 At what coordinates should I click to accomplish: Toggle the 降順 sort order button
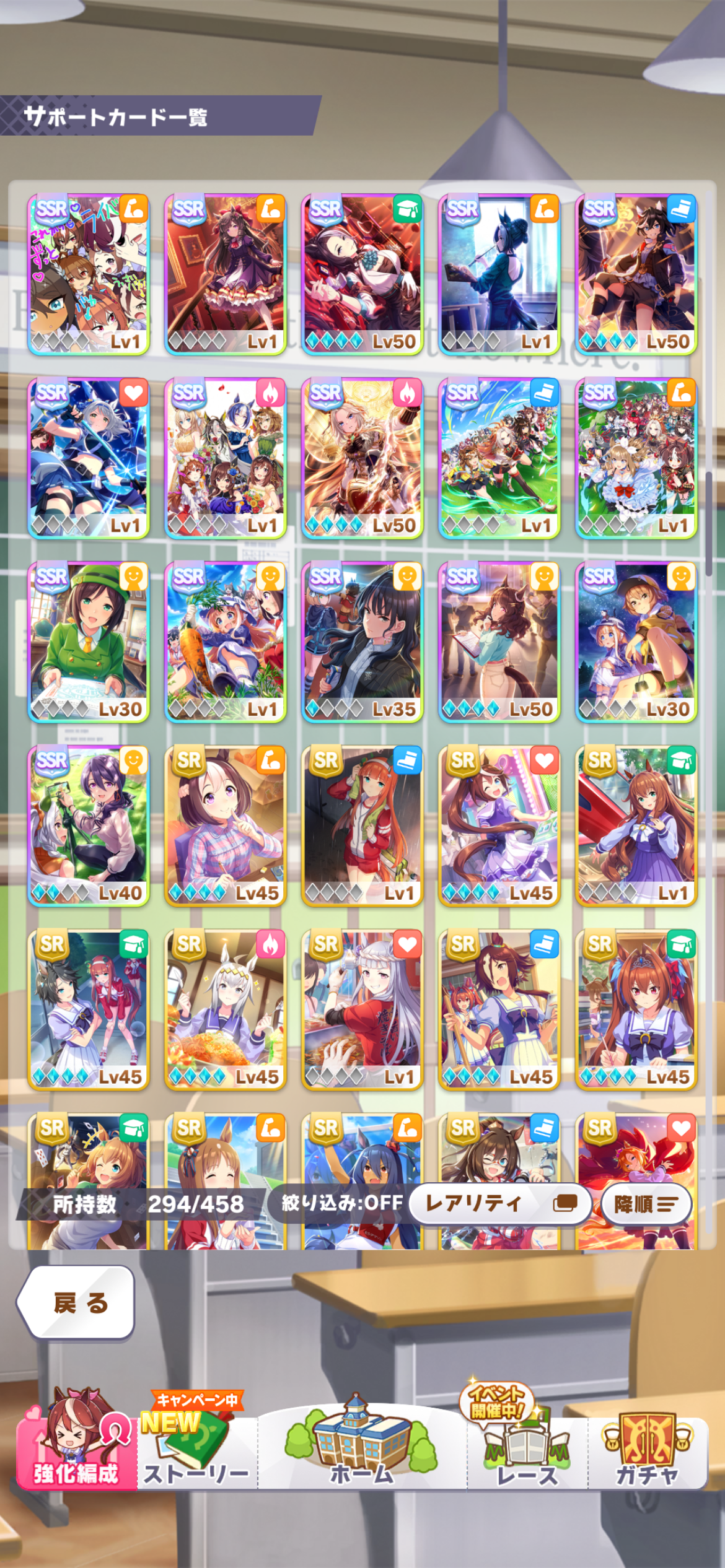click(646, 1203)
